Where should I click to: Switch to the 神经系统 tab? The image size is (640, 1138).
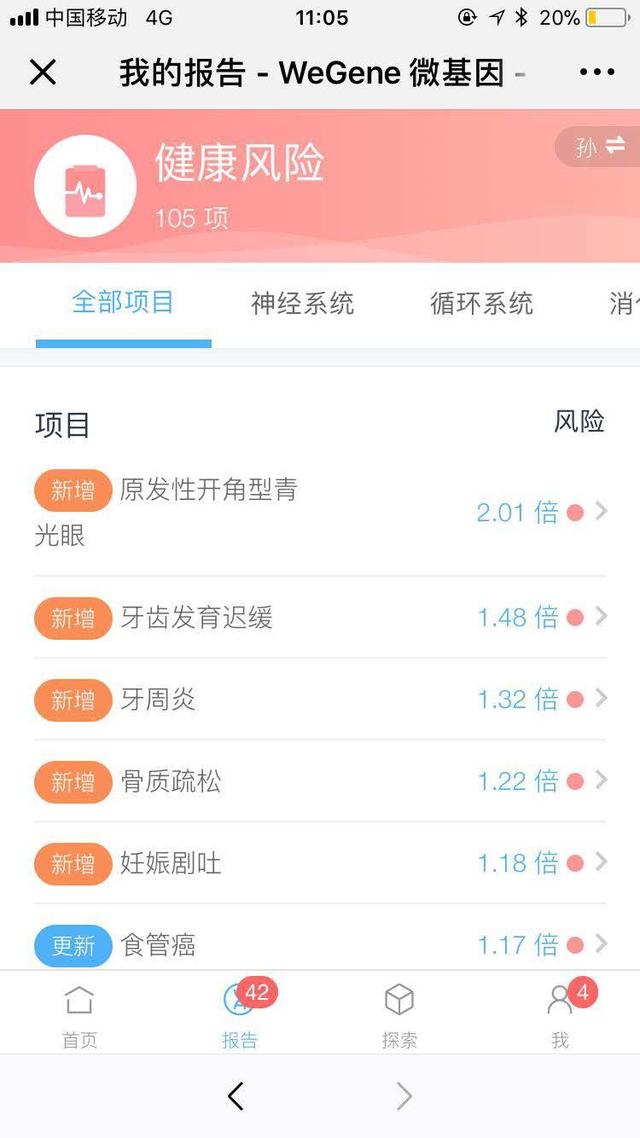[302, 303]
